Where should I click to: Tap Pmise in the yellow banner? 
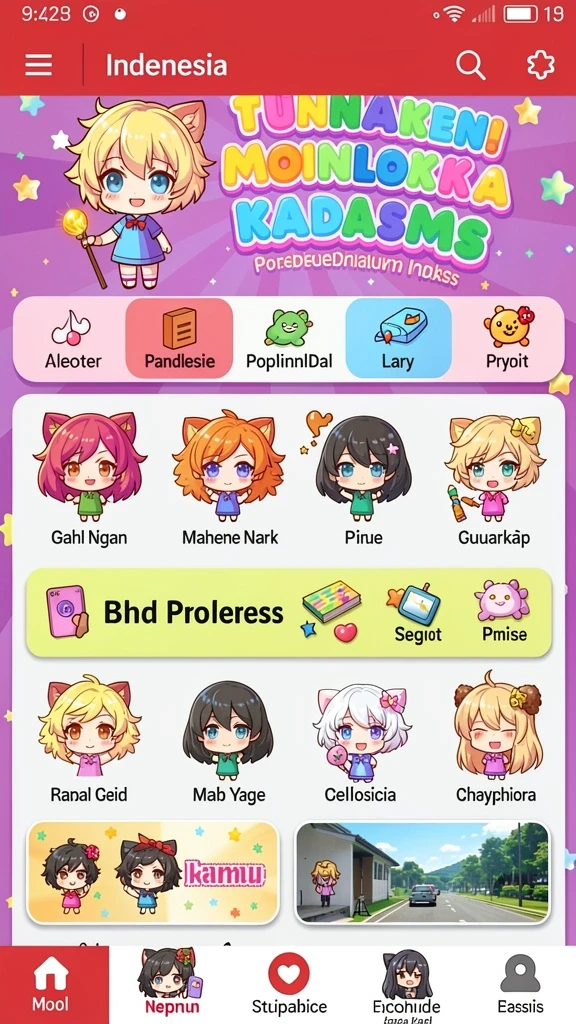[x=504, y=613]
